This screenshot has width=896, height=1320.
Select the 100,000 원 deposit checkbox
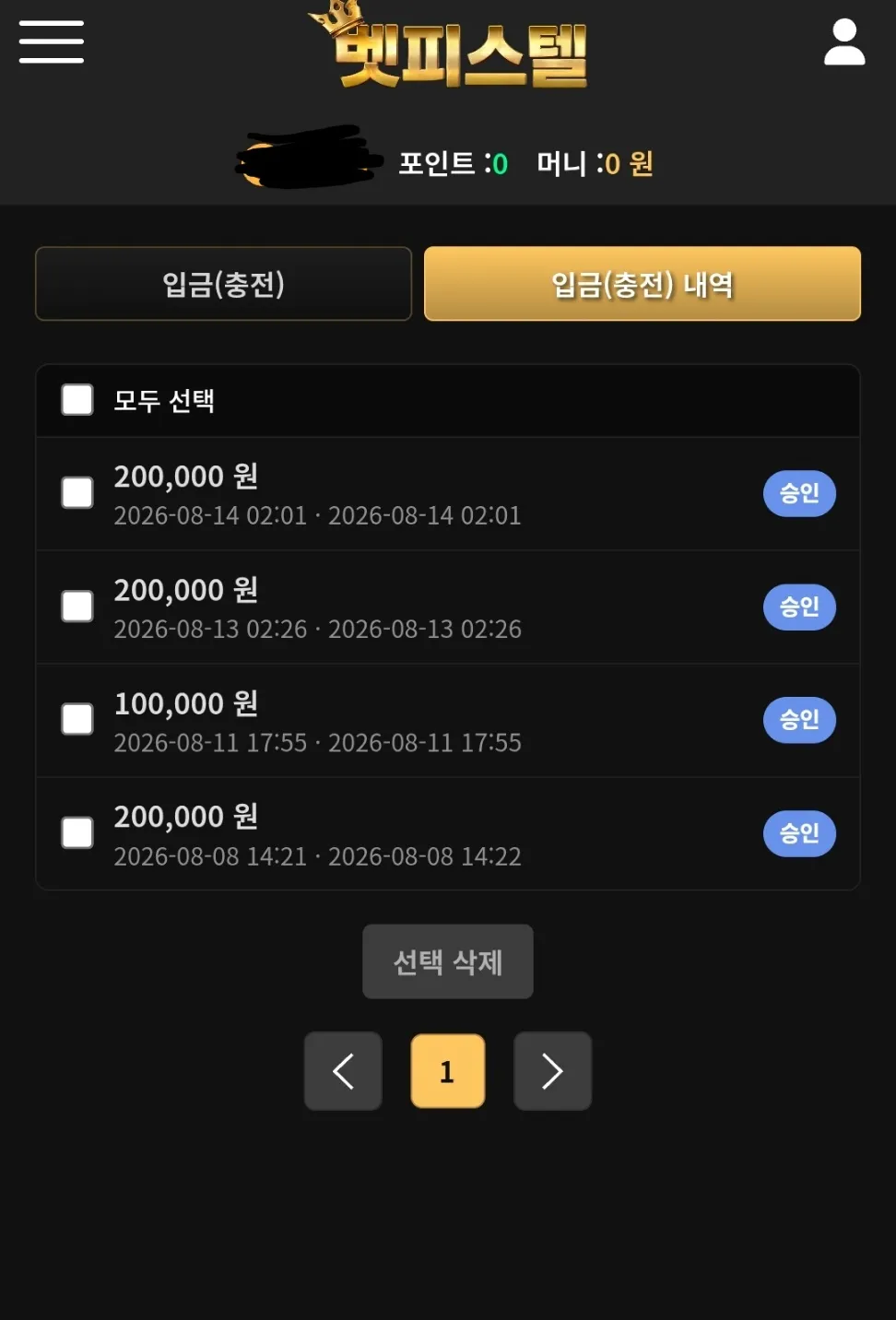[x=77, y=719]
